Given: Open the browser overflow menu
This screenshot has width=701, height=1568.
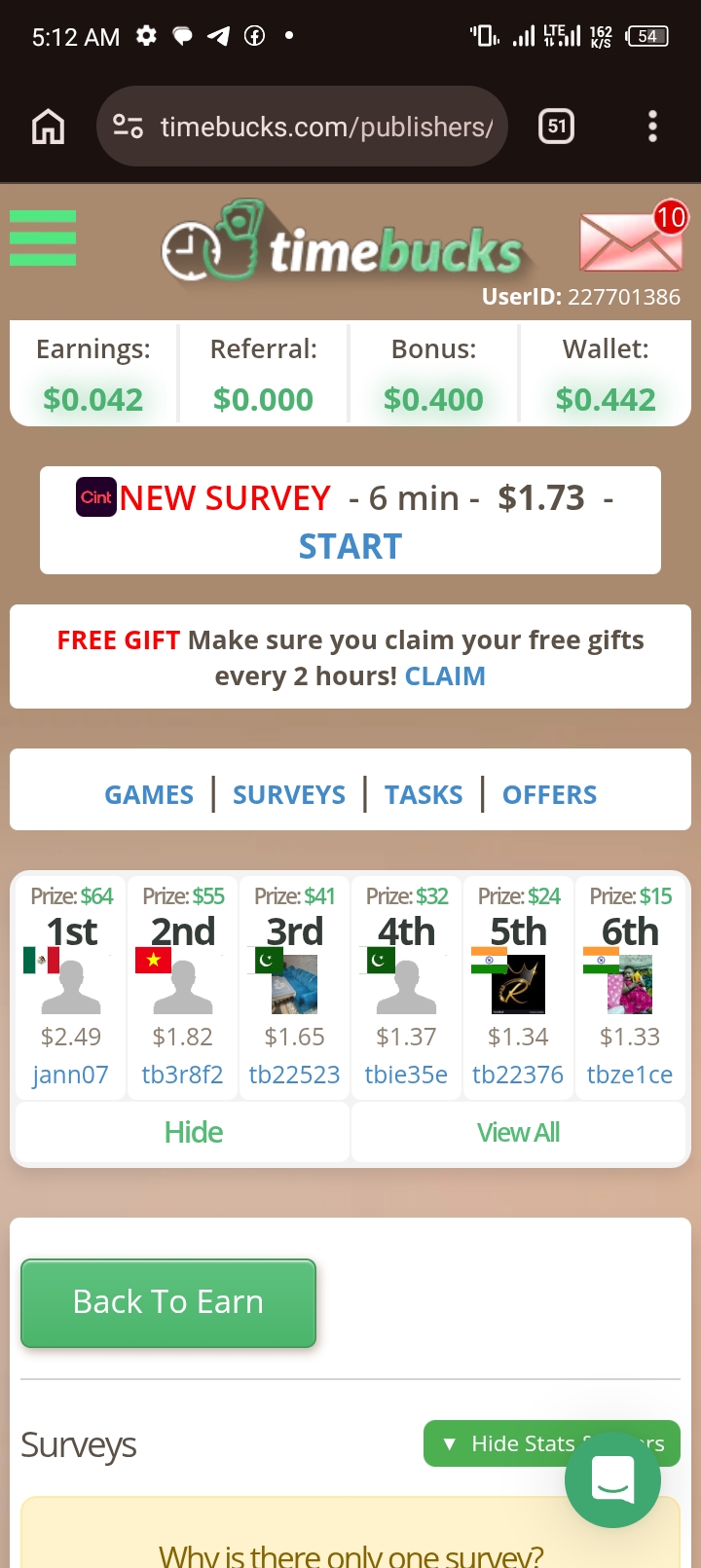Looking at the screenshot, I should pos(652,126).
